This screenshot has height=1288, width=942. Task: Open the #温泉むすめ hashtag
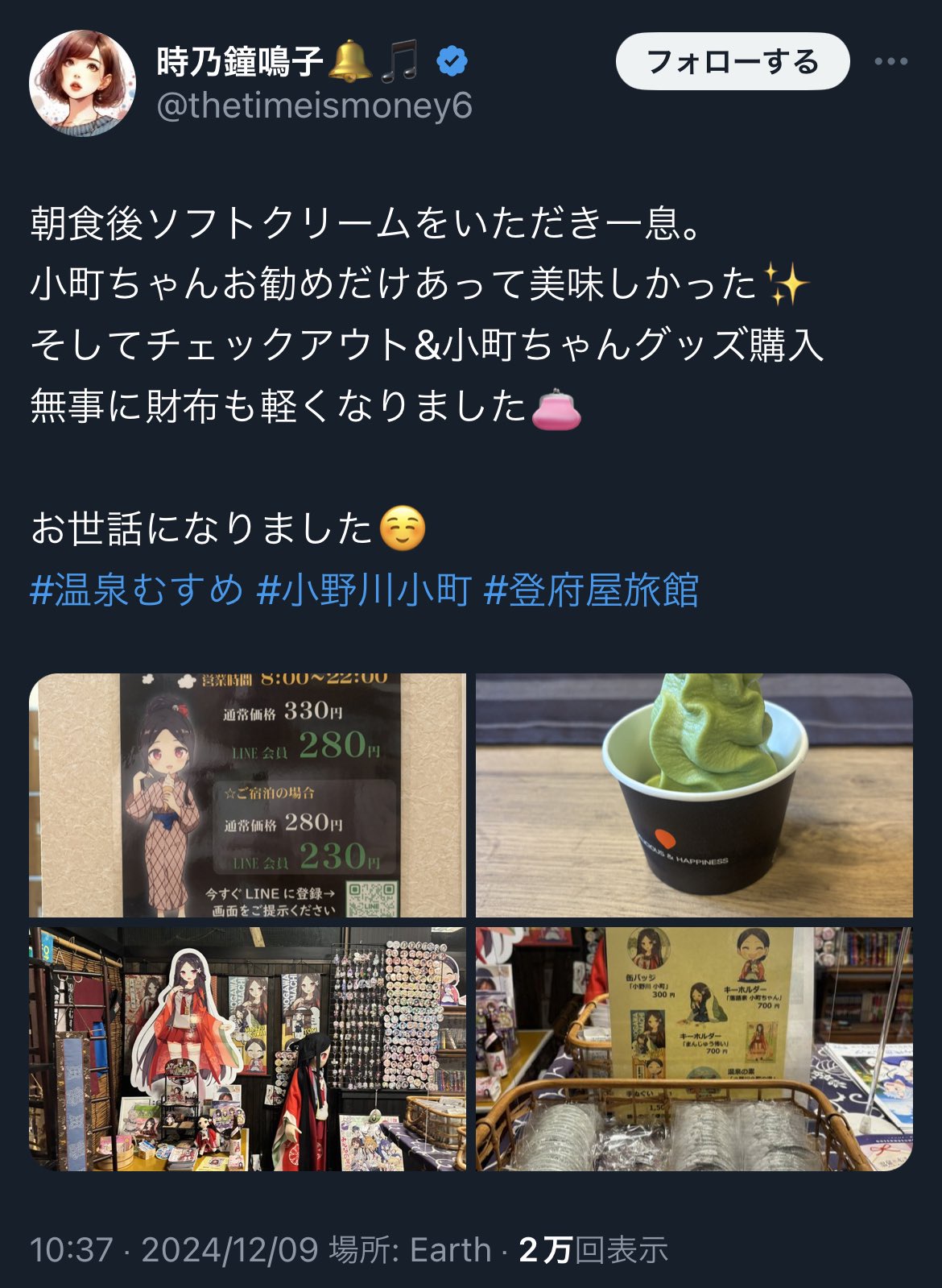[137, 590]
